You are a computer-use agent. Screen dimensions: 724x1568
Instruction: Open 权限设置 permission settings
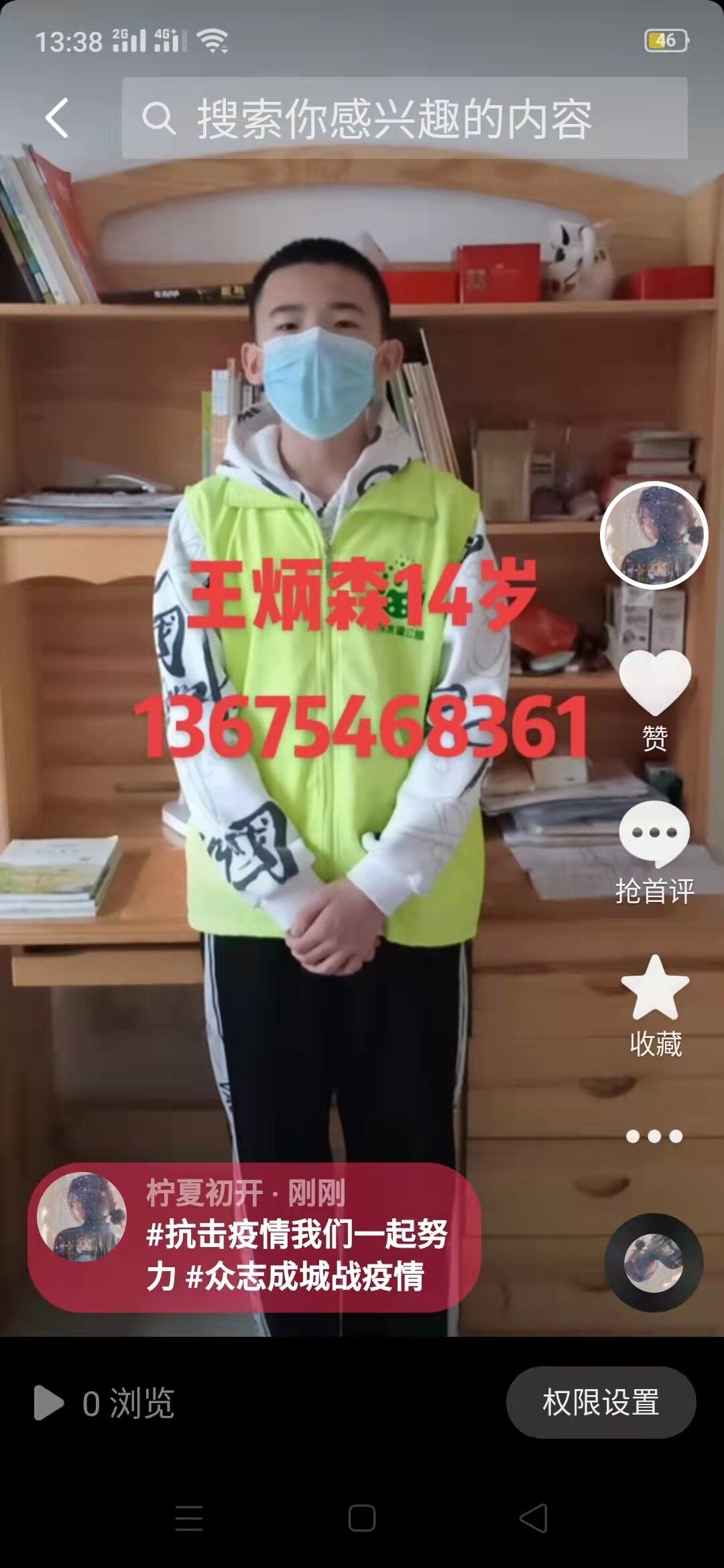click(x=601, y=1402)
